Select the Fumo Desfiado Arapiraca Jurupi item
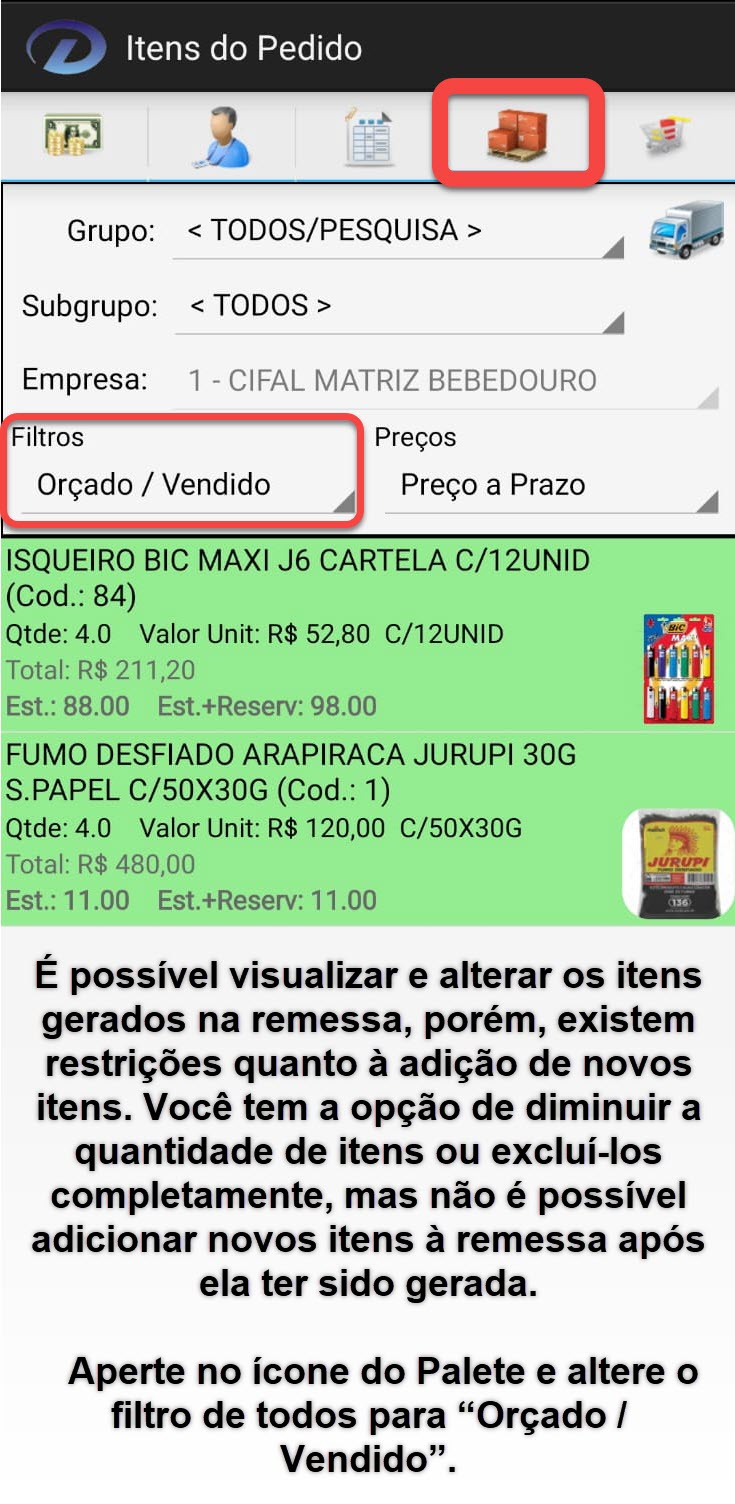This screenshot has width=735, height=1504. click(310, 828)
